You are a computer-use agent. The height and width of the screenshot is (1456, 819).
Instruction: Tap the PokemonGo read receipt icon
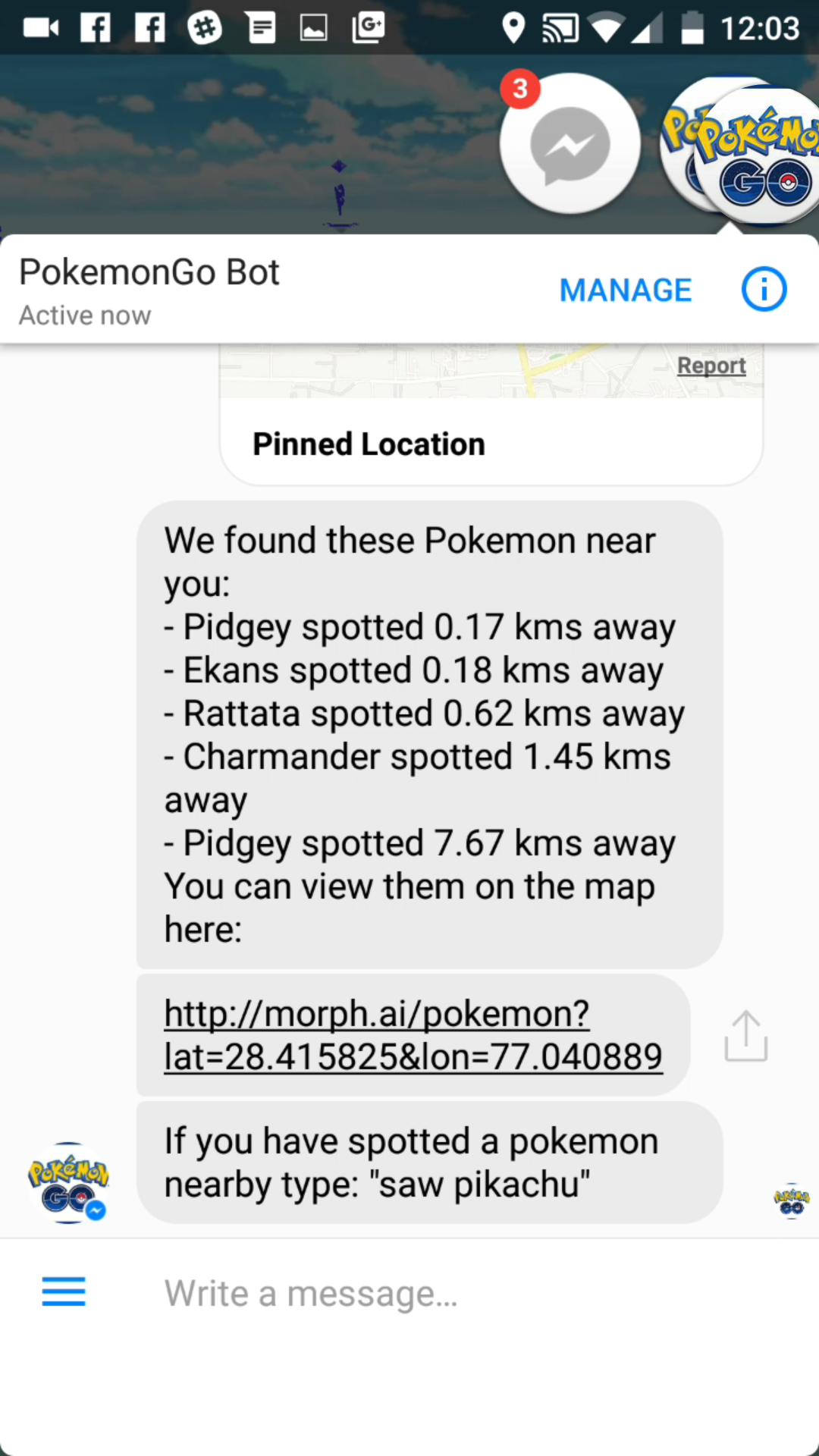[792, 1200]
